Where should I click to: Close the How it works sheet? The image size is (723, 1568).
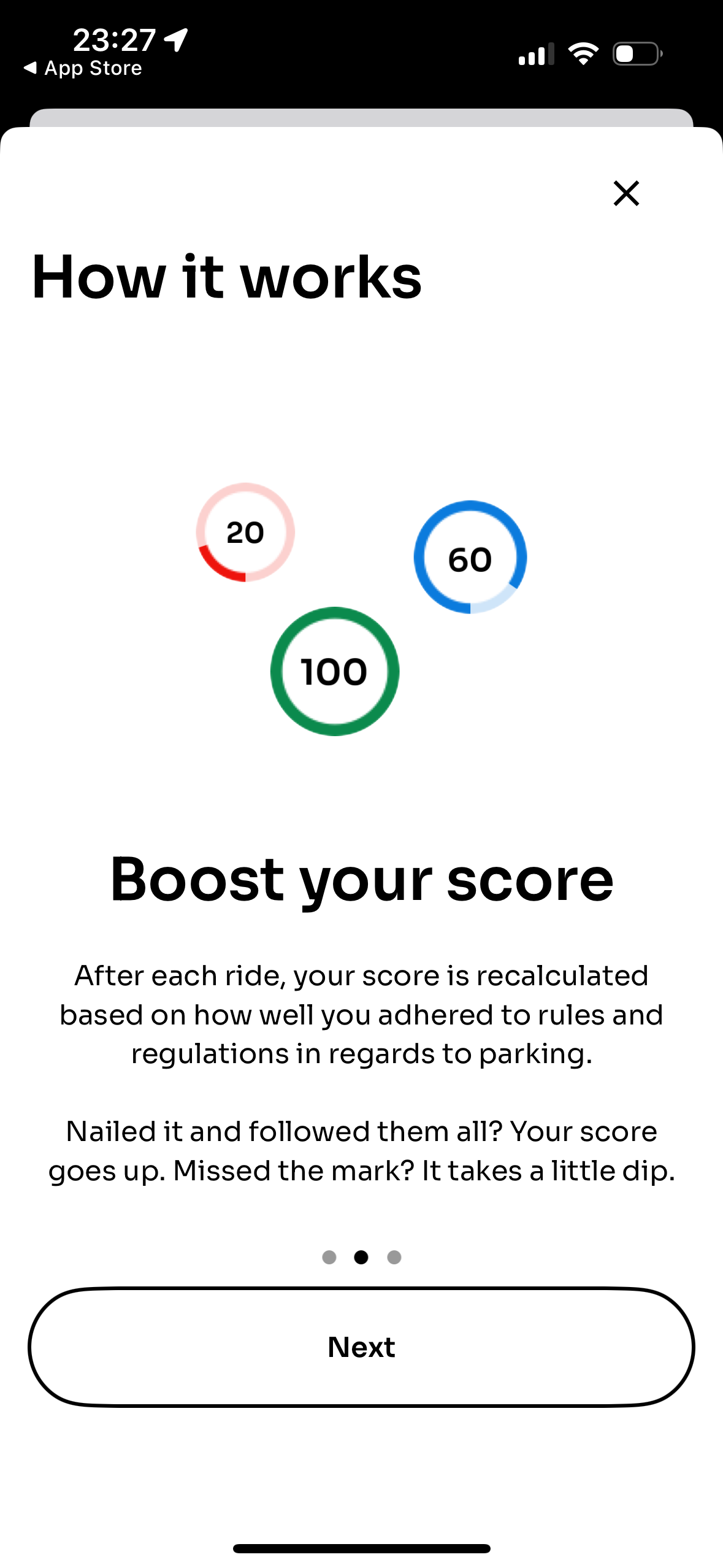[x=626, y=193]
